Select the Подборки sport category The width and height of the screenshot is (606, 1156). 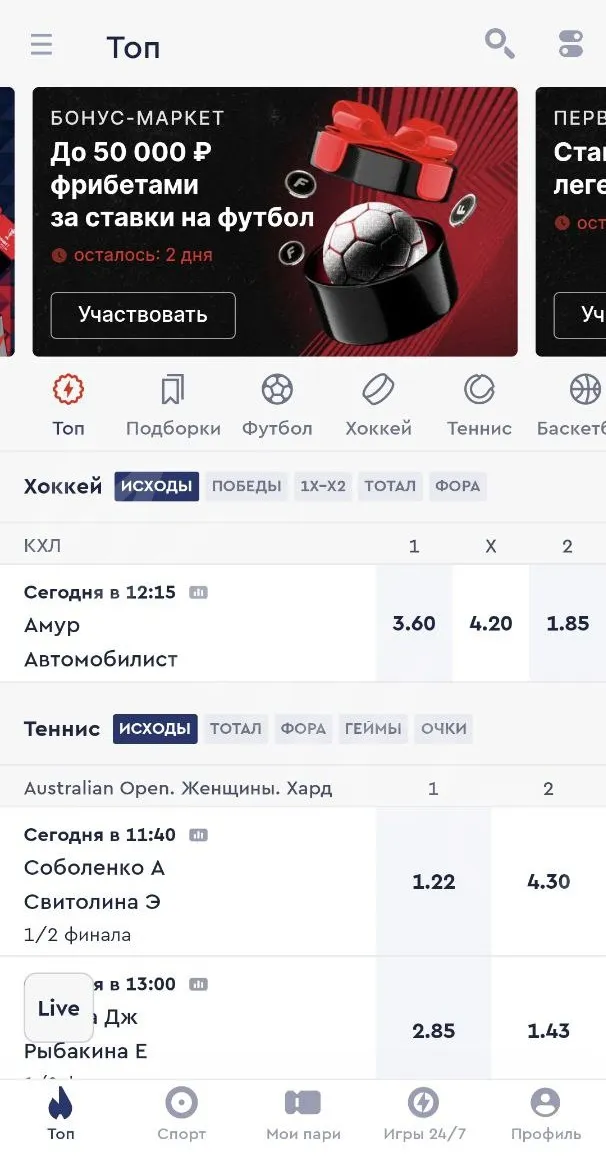click(173, 405)
